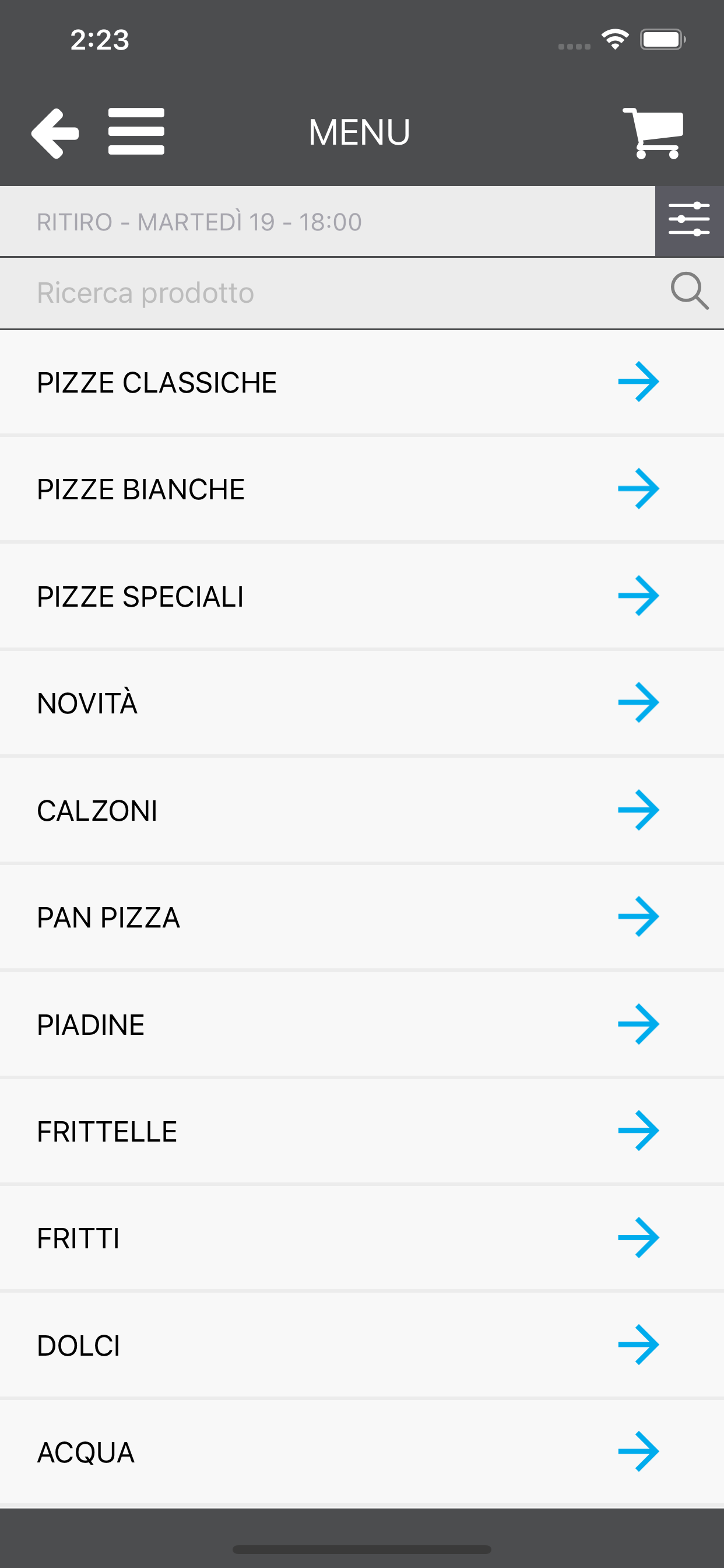Open the shopping cart
The height and width of the screenshot is (1568, 724).
[x=653, y=134]
